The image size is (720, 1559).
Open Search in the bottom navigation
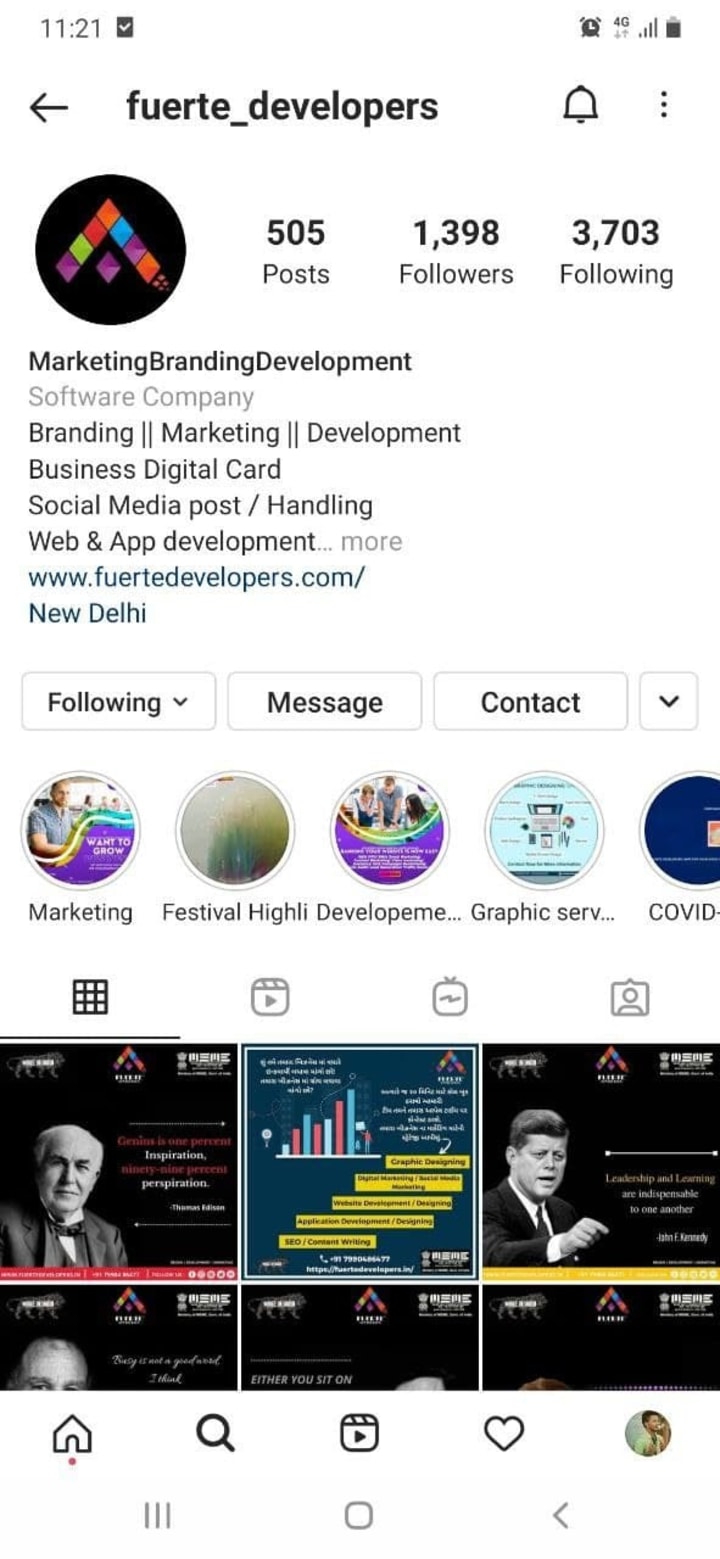click(214, 1435)
